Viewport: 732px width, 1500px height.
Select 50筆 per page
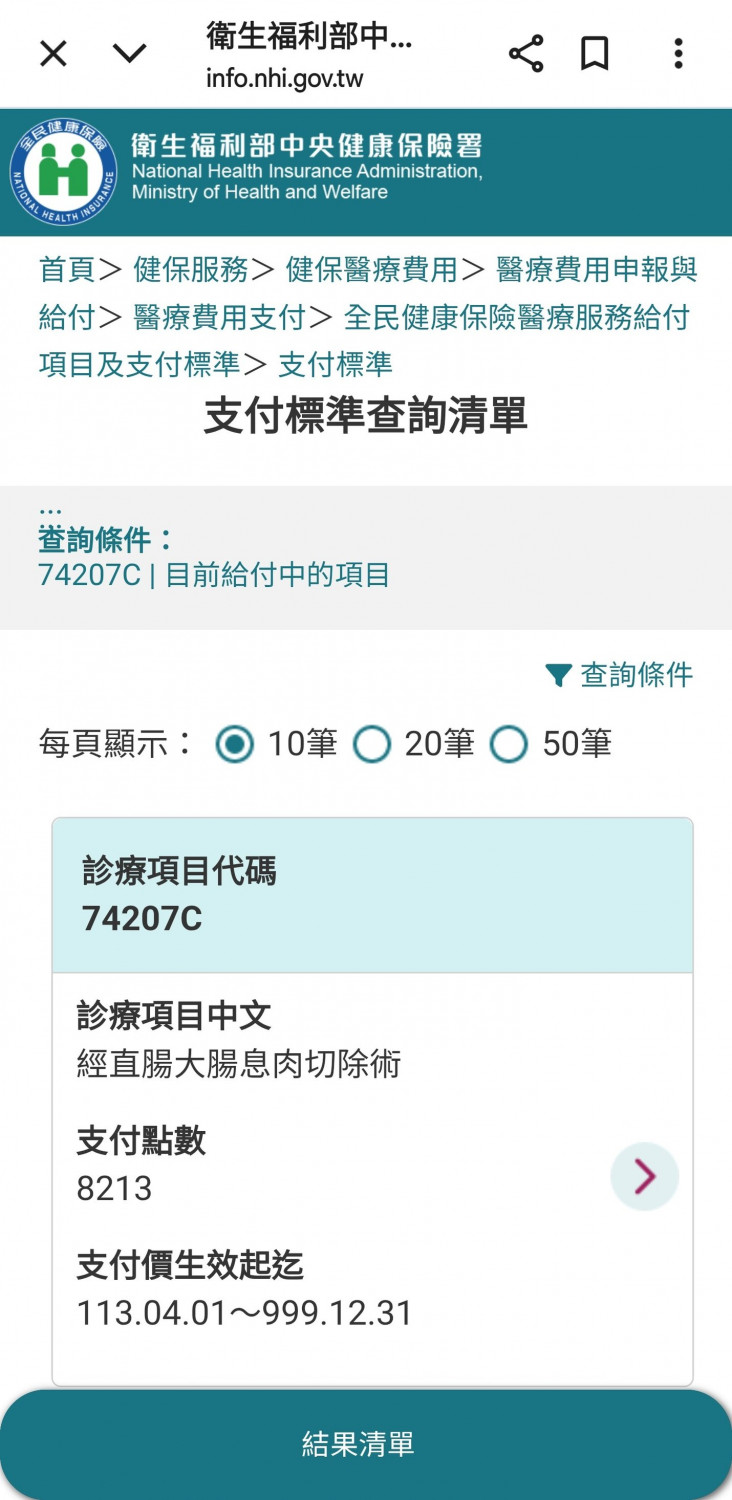pyautogui.click(x=508, y=744)
